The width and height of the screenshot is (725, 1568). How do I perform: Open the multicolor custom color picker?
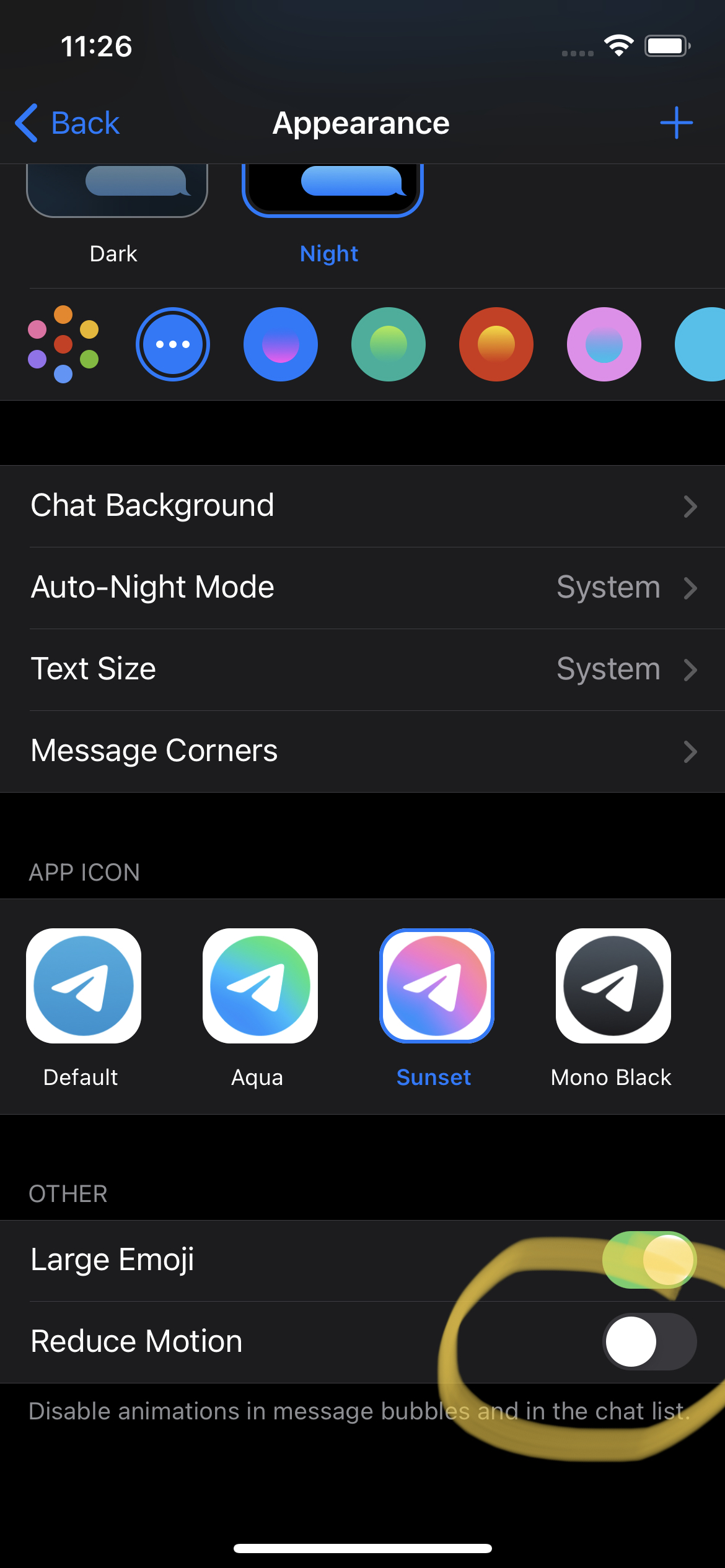(63, 344)
